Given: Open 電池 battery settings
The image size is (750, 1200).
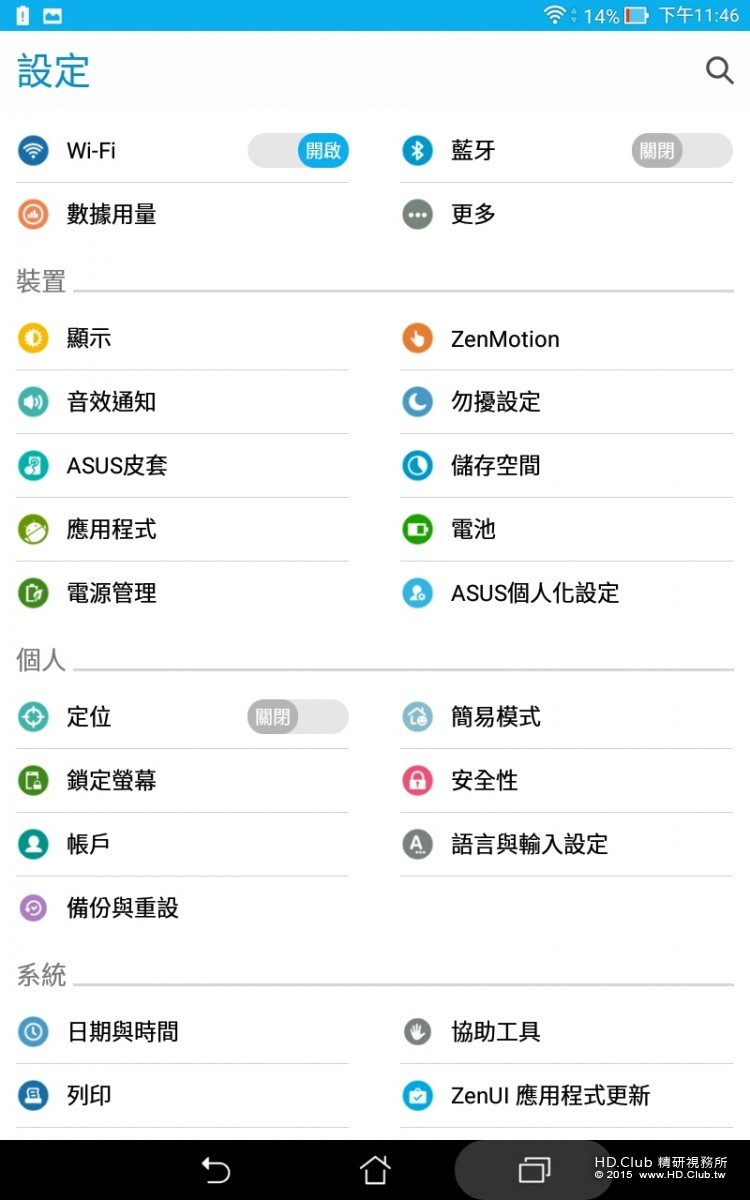Looking at the screenshot, I should click(x=473, y=529).
